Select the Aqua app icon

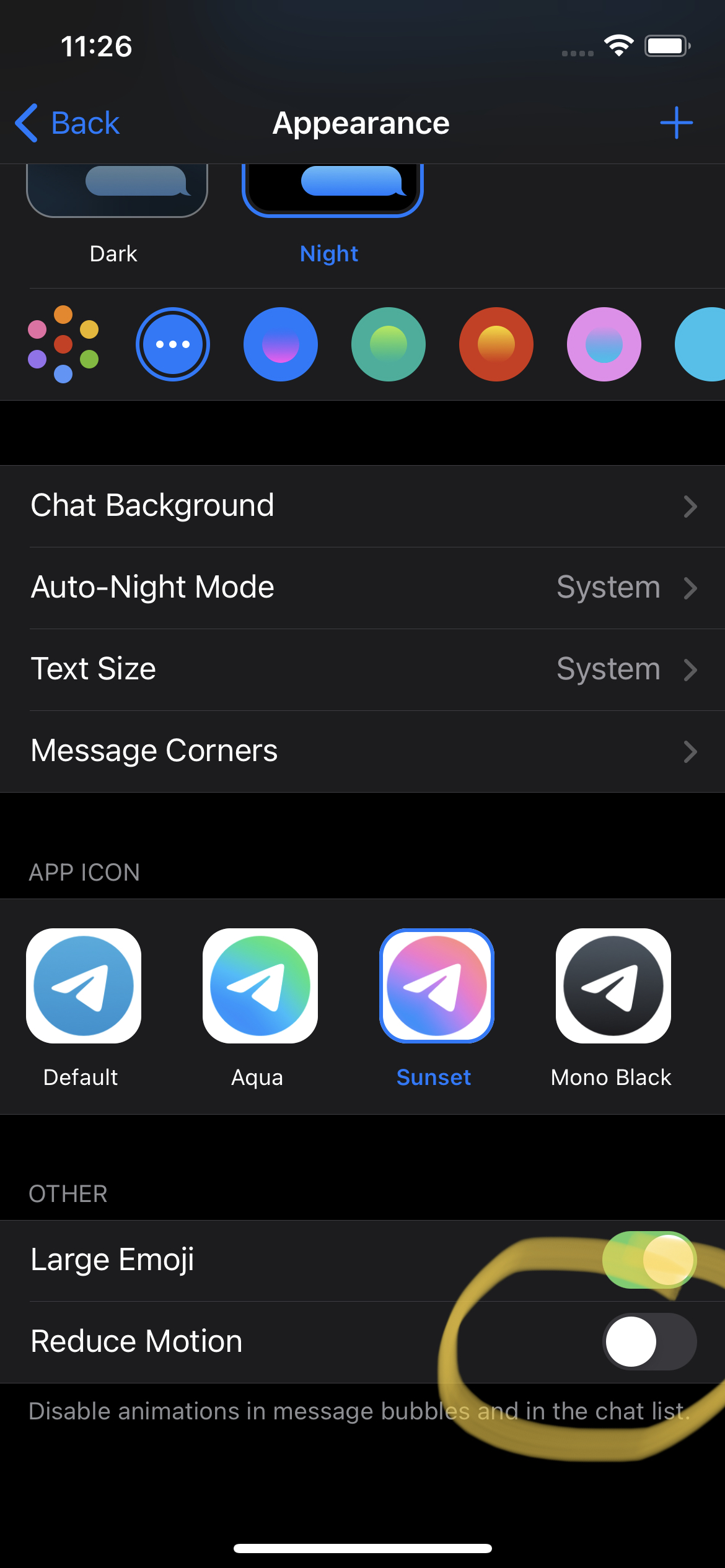tap(260, 986)
